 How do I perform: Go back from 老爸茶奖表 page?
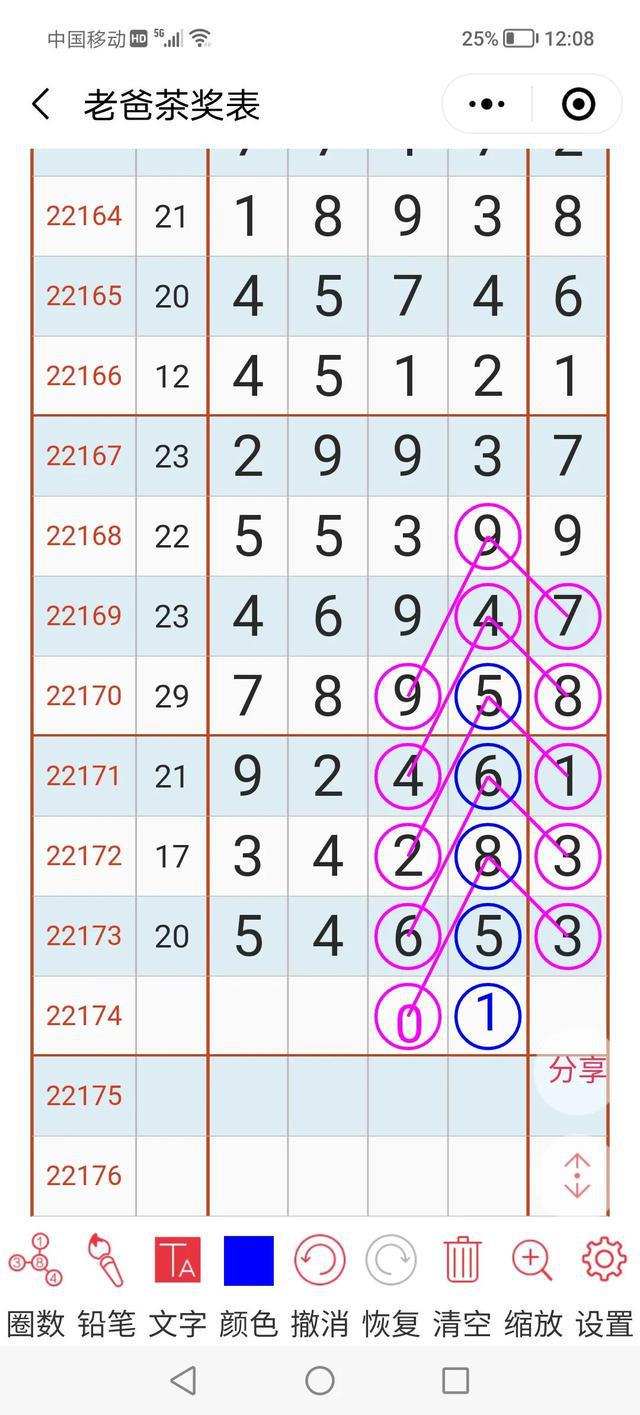pos(41,104)
